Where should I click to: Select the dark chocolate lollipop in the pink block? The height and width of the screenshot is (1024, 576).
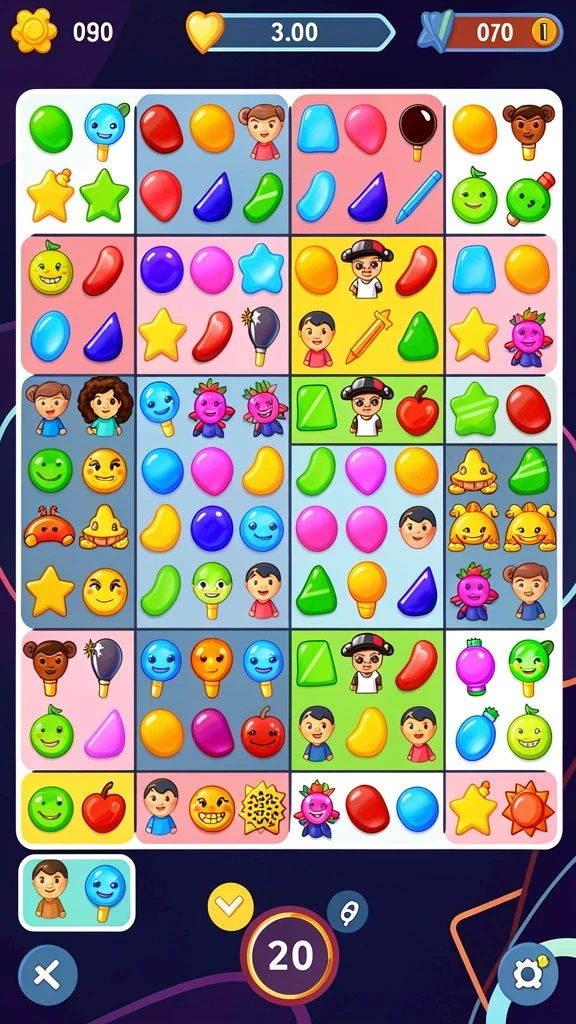coord(417,131)
